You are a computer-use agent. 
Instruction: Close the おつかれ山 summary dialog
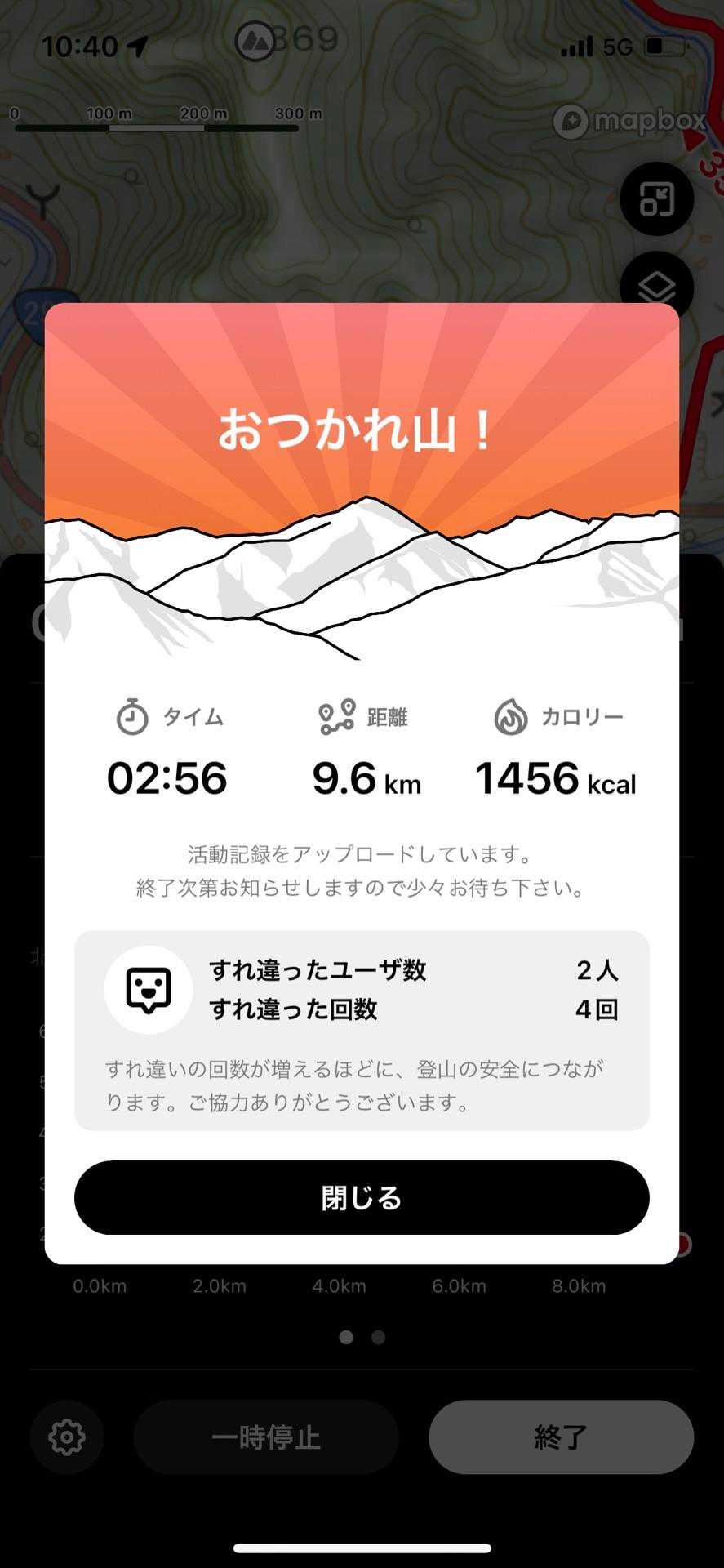[362, 1197]
